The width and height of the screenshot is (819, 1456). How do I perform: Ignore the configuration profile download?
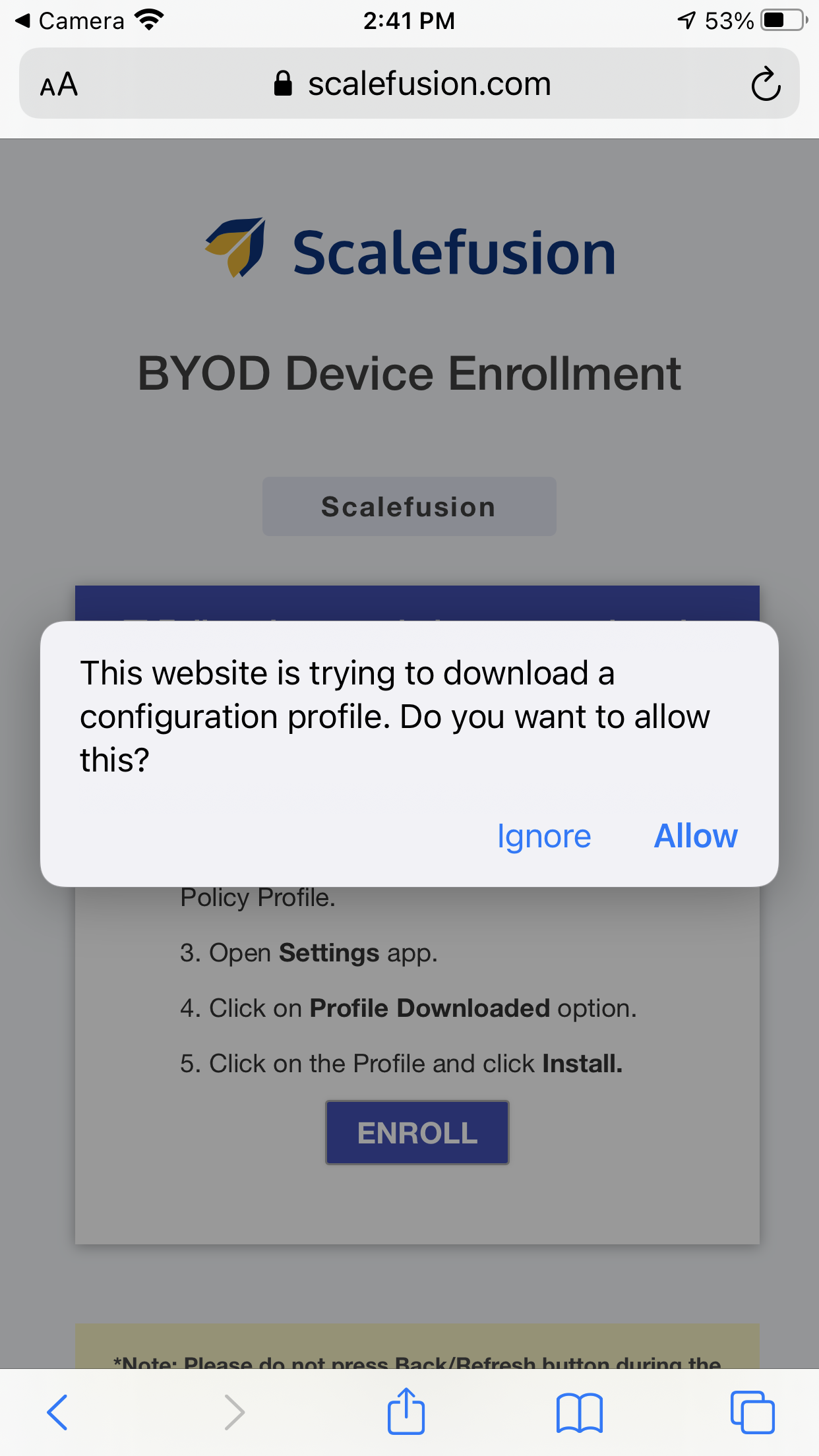[x=544, y=836]
